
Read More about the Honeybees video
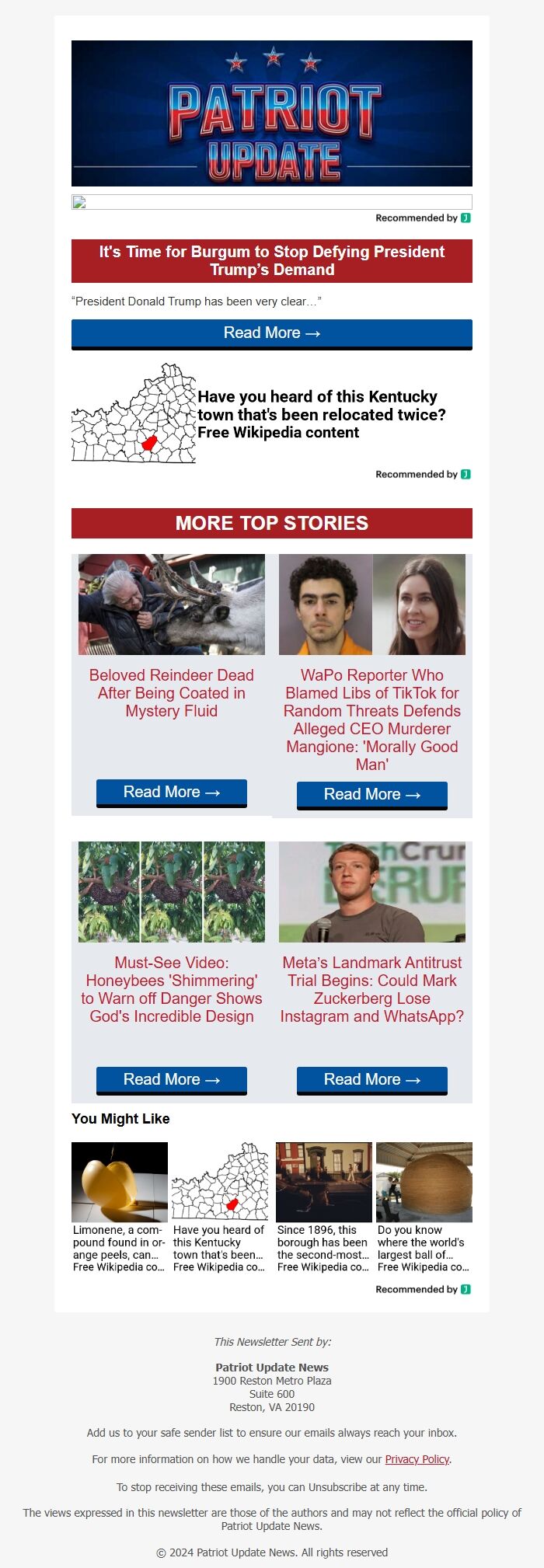pos(171,1080)
